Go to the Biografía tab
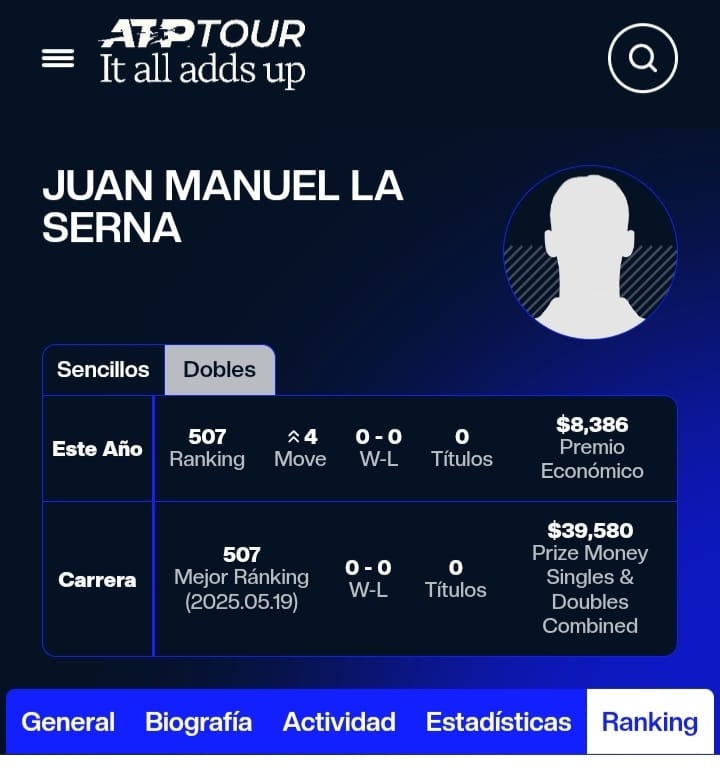720x765 pixels. pyautogui.click(x=198, y=722)
